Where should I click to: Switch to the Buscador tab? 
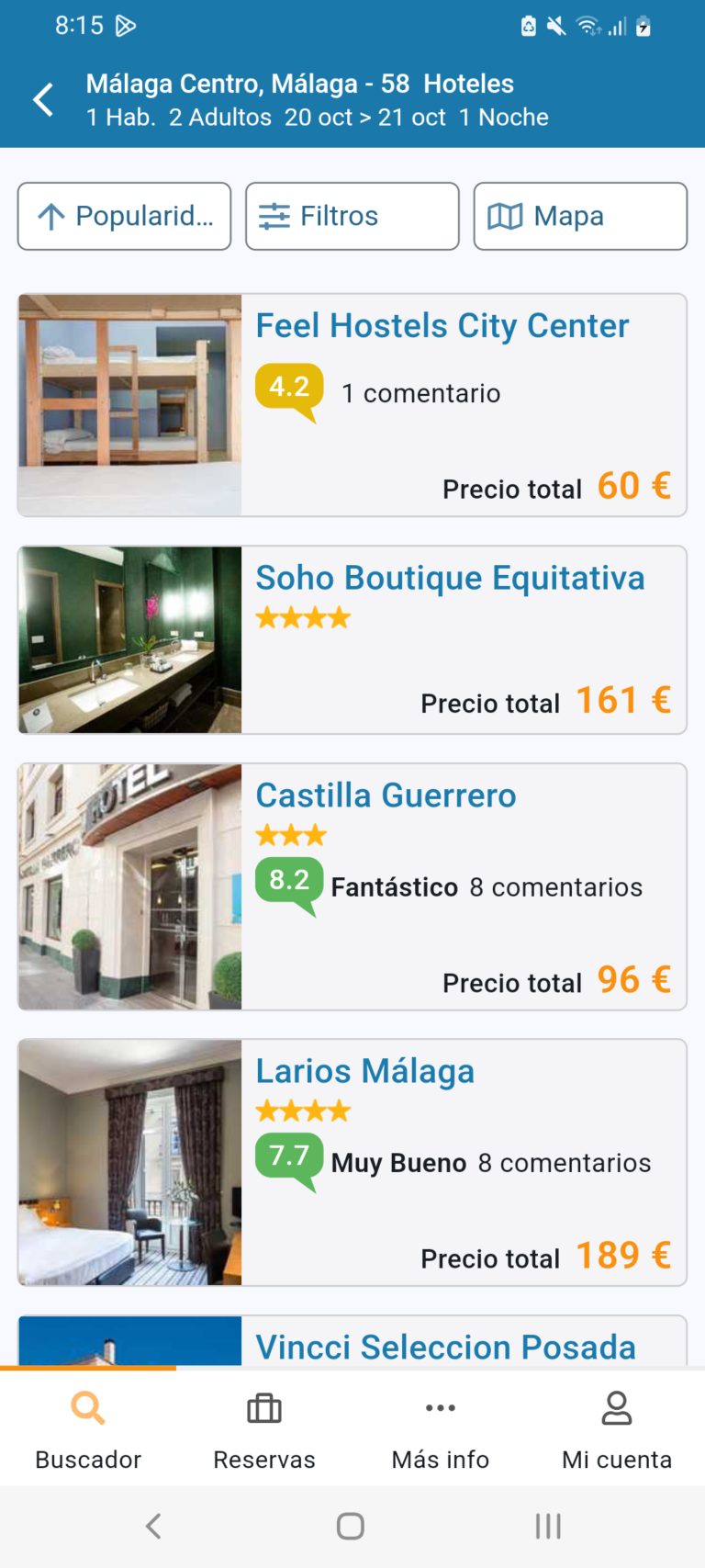[88, 1428]
